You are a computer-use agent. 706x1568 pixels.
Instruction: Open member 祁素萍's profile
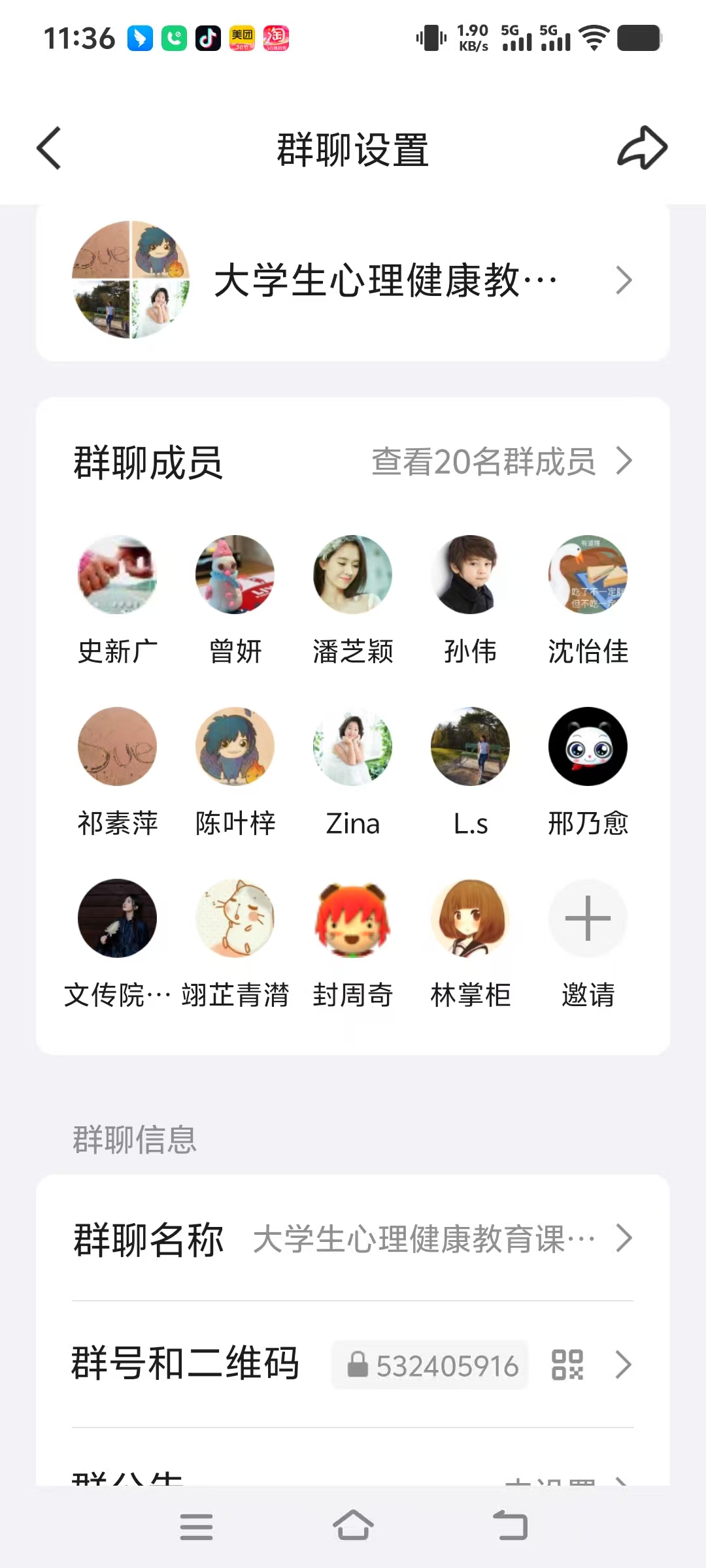118,747
